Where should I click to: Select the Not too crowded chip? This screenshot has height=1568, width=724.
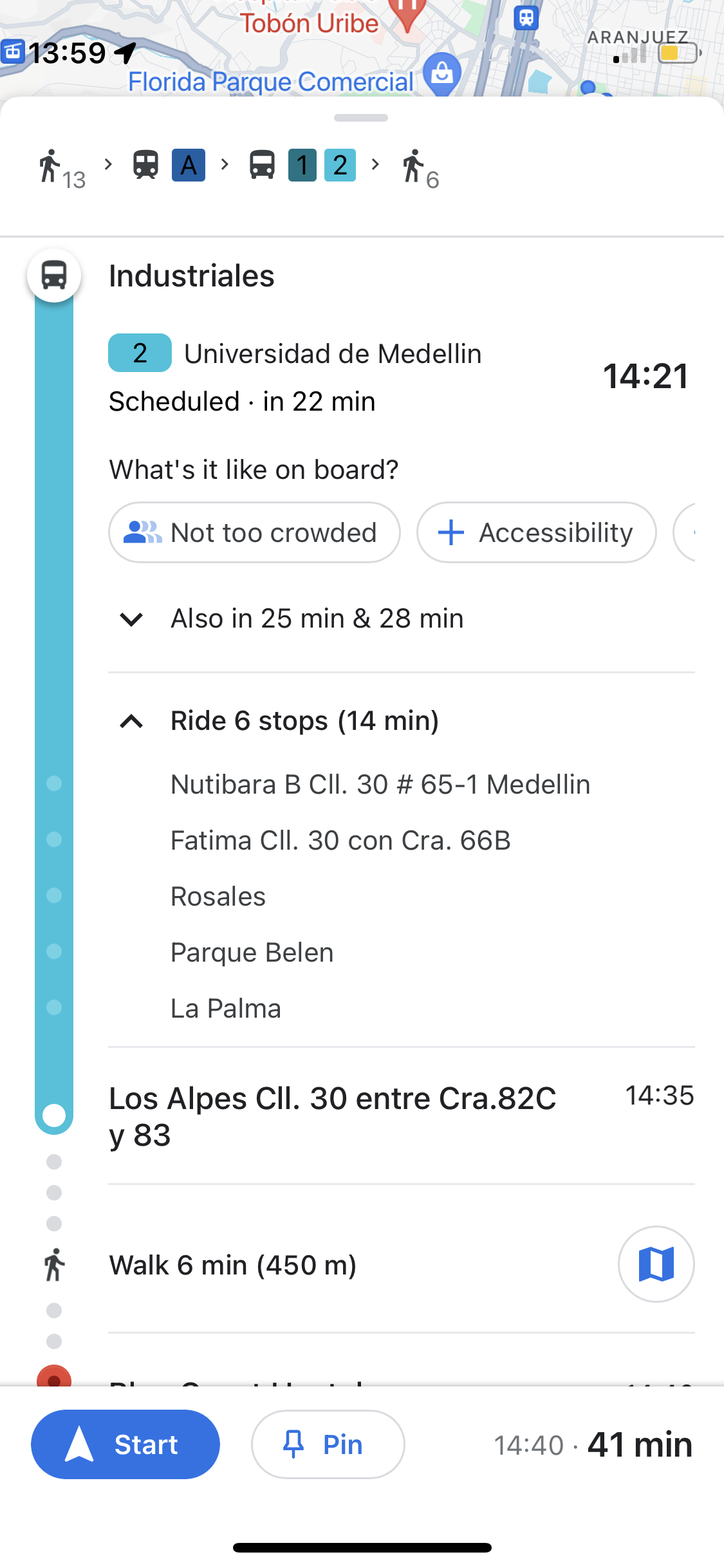click(254, 532)
